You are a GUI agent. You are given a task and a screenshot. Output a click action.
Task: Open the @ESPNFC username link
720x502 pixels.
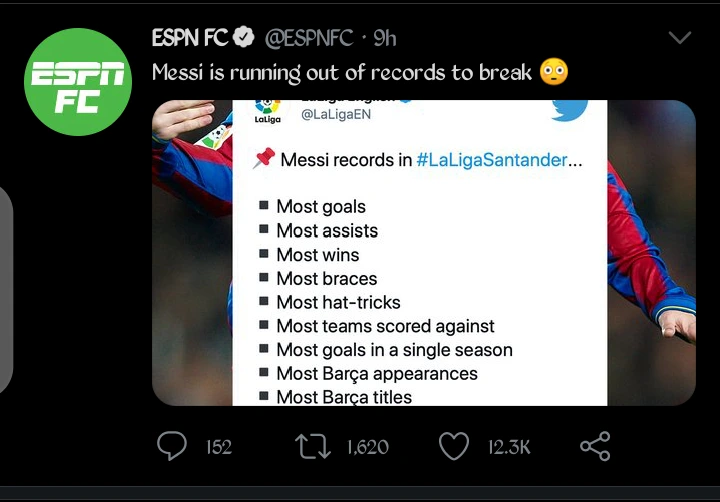309,38
